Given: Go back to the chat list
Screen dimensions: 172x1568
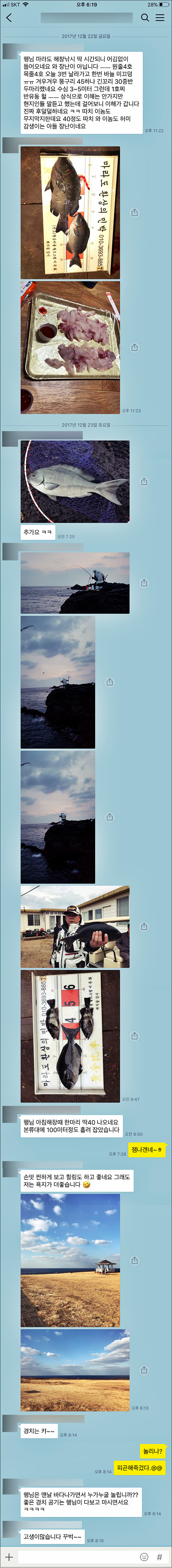Looking at the screenshot, I should [x=9, y=18].
